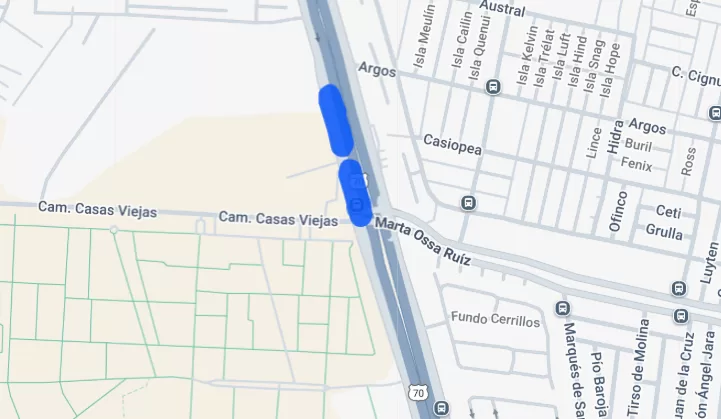
Task: Select the bus stop icon on Argos street
Action: tap(493, 87)
